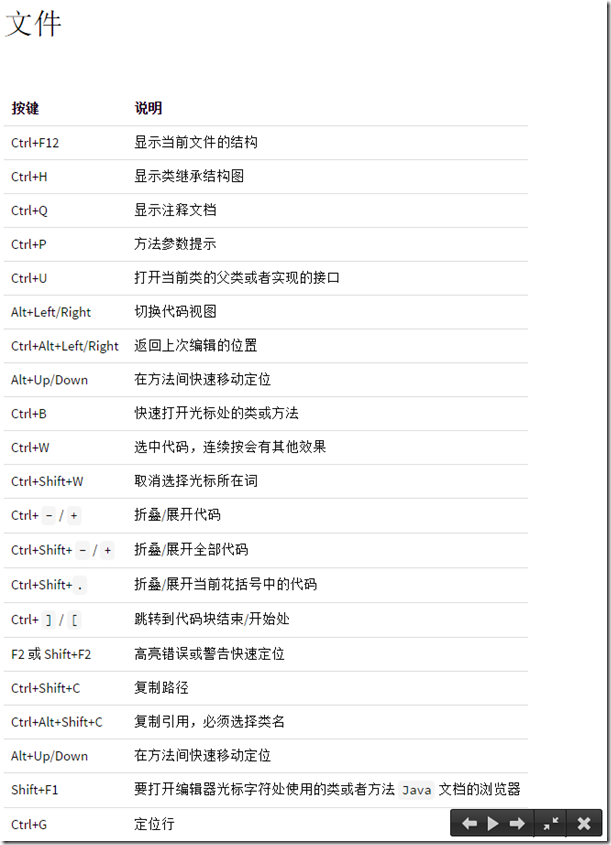
Task: Go to the next image
Action: tap(517, 823)
